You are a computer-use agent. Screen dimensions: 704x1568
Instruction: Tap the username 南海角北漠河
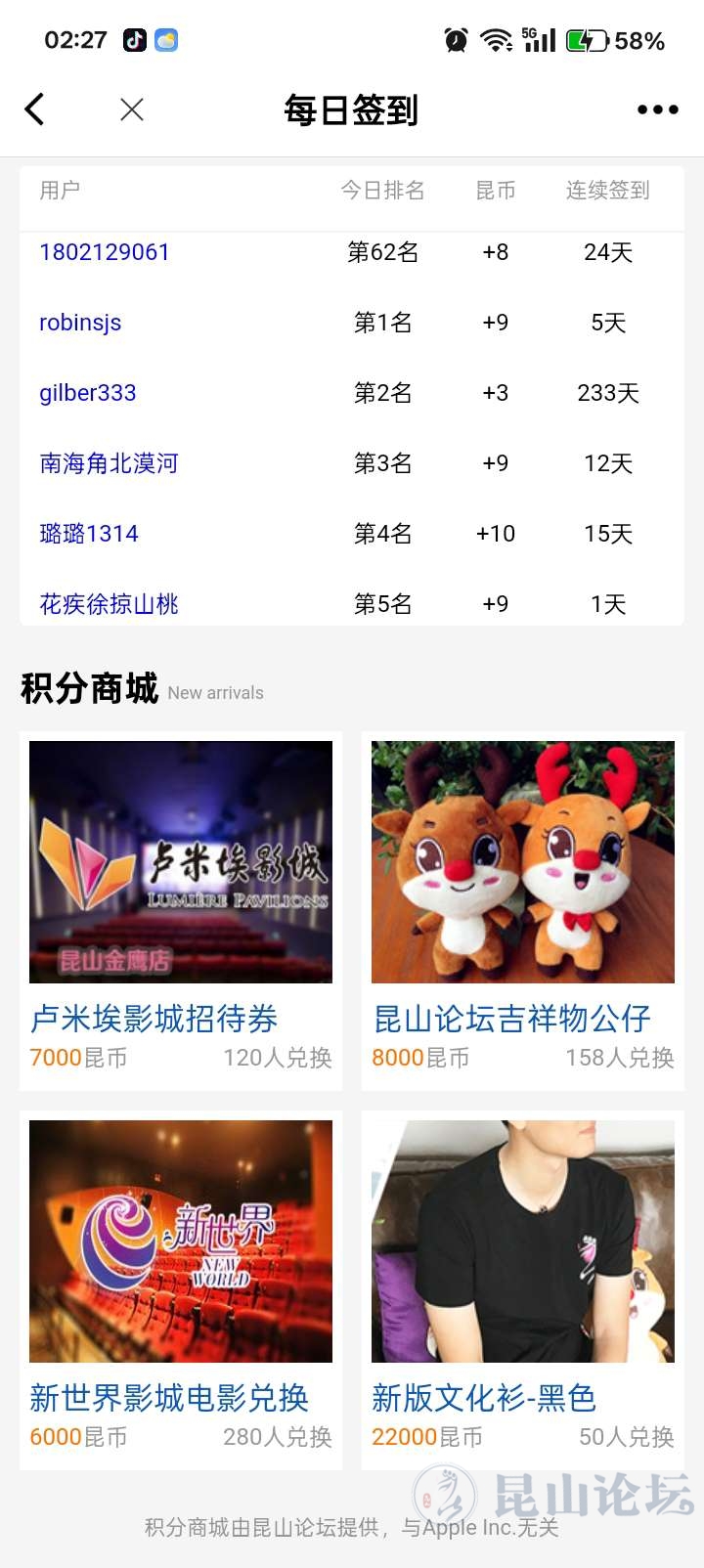coord(109,463)
